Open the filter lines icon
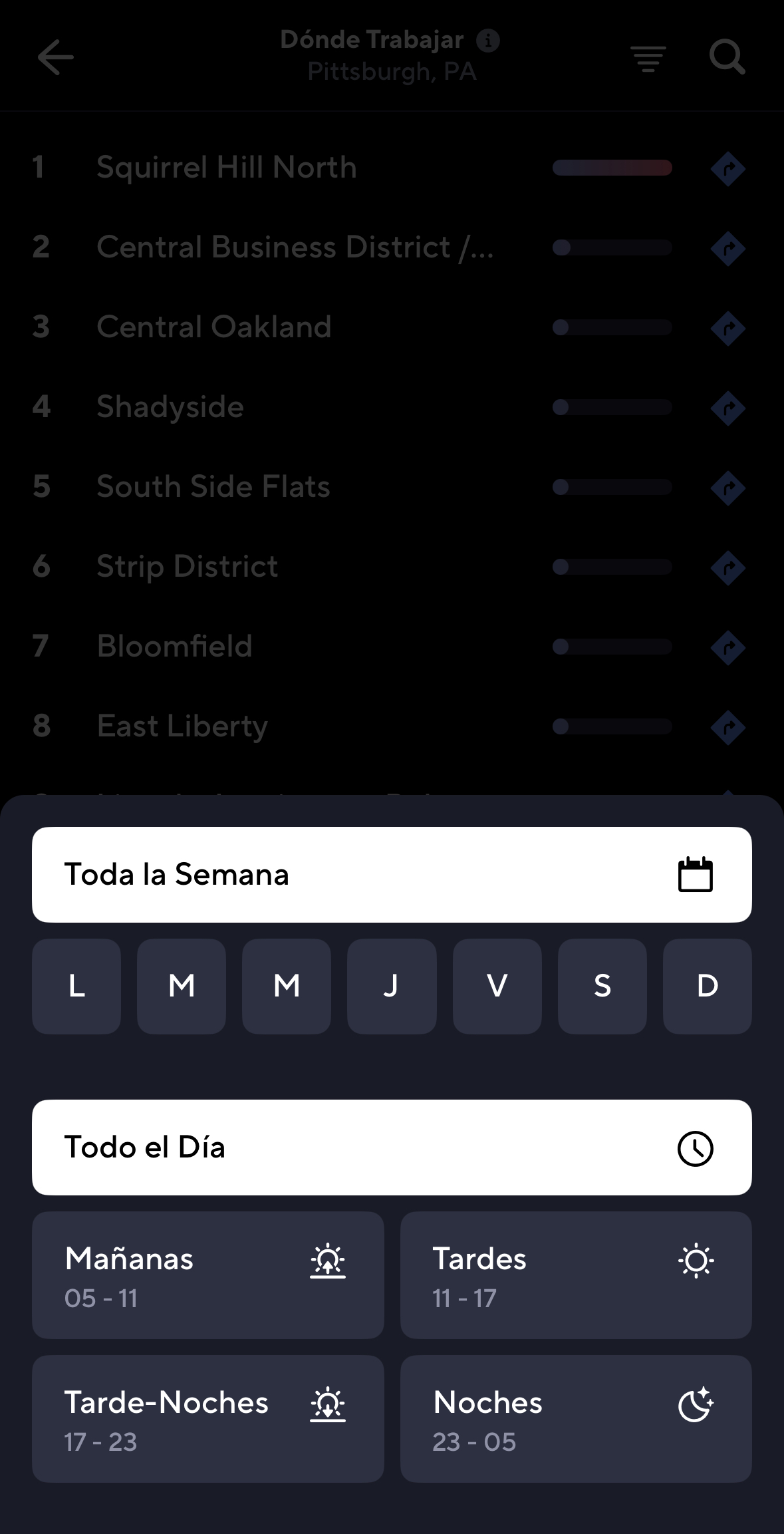 coord(648,59)
